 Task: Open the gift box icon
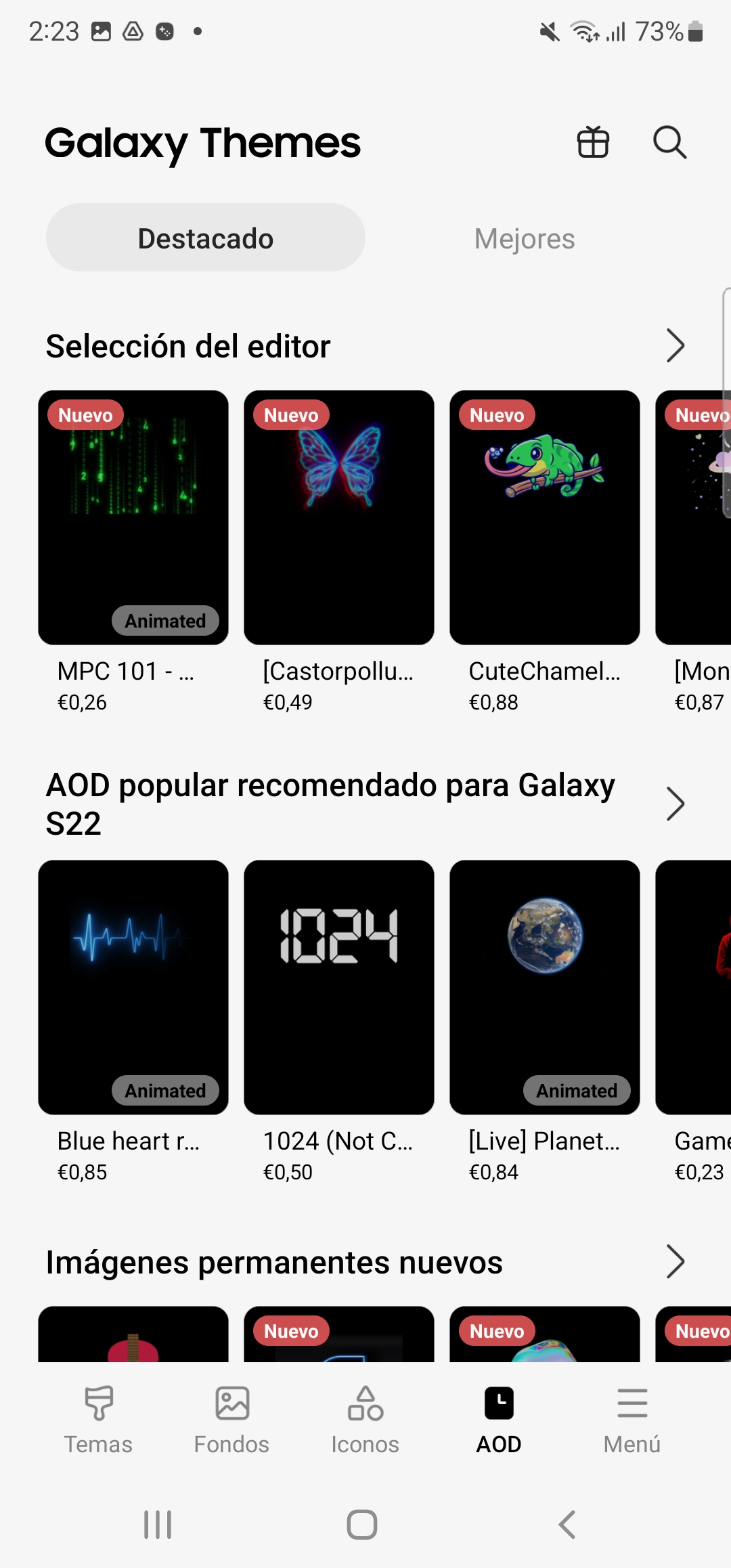tap(593, 142)
